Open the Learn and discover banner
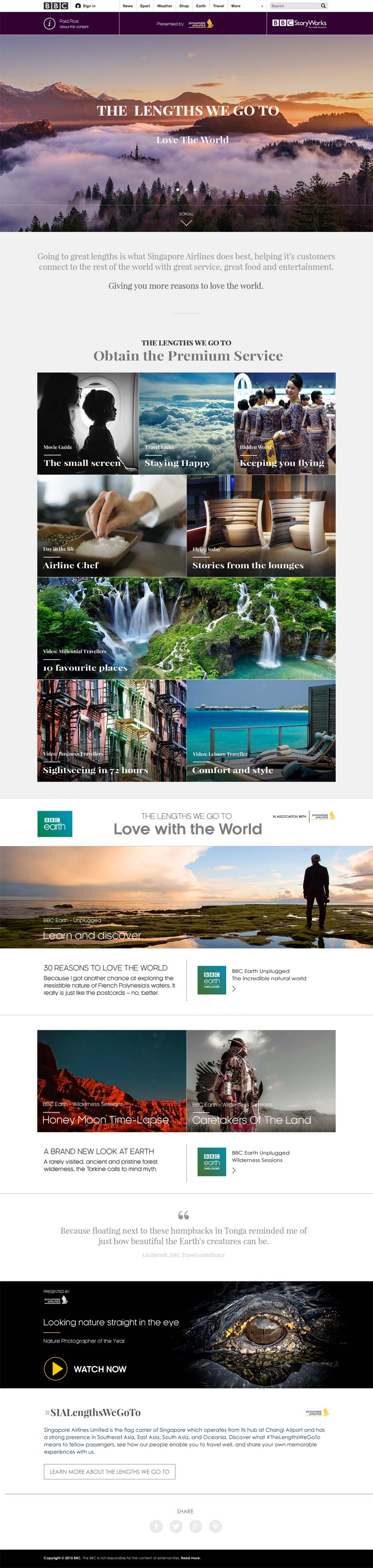373x1568 pixels. 186,897
